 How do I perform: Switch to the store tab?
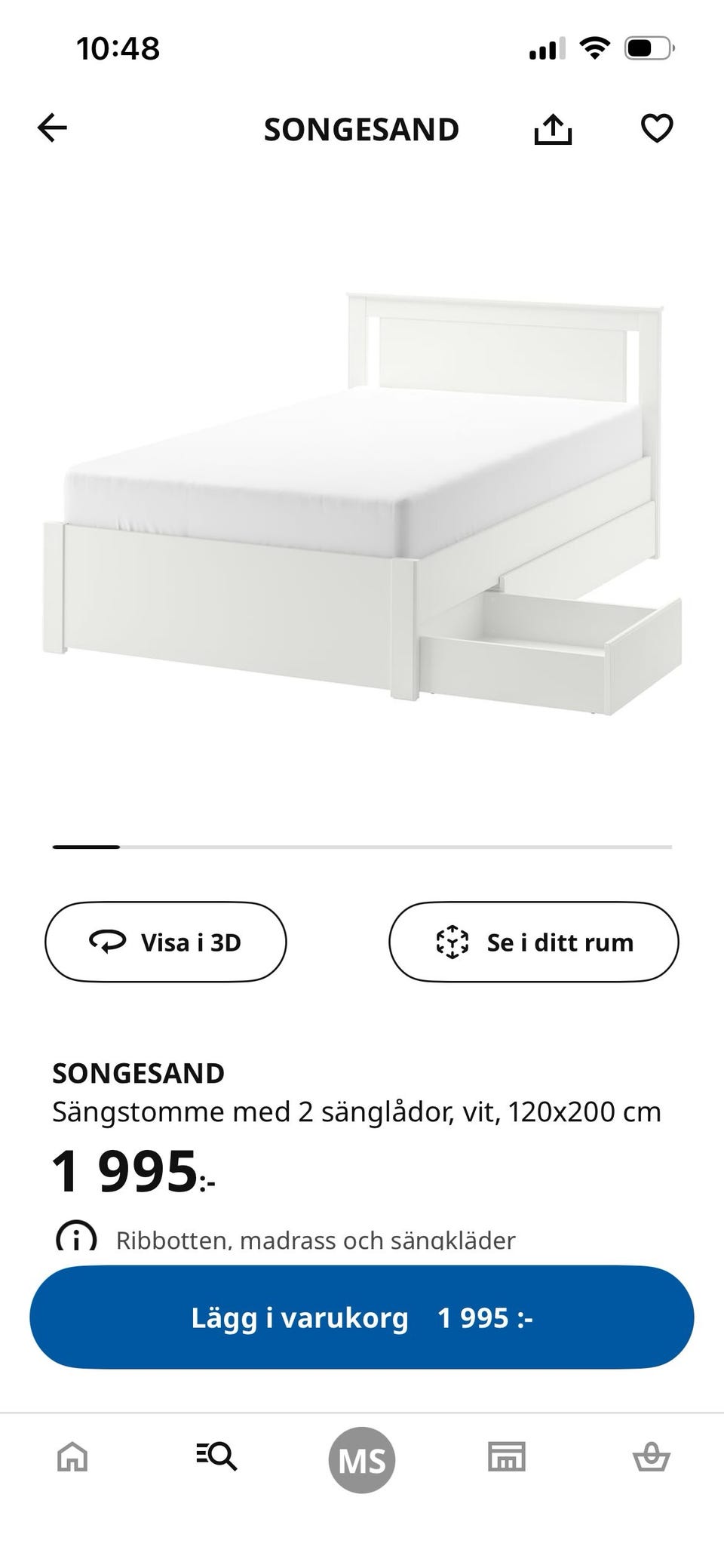click(x=507, y=1457)
